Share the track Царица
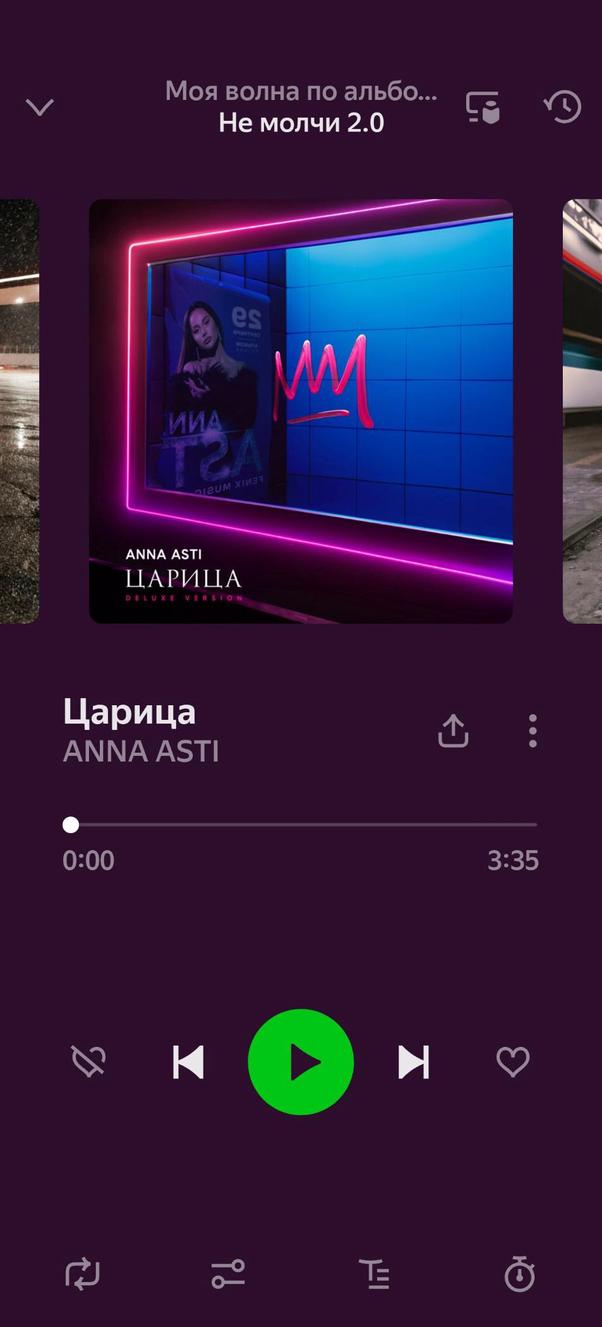Viewport: 602px width, 1327px height. [x=453, y=731]
